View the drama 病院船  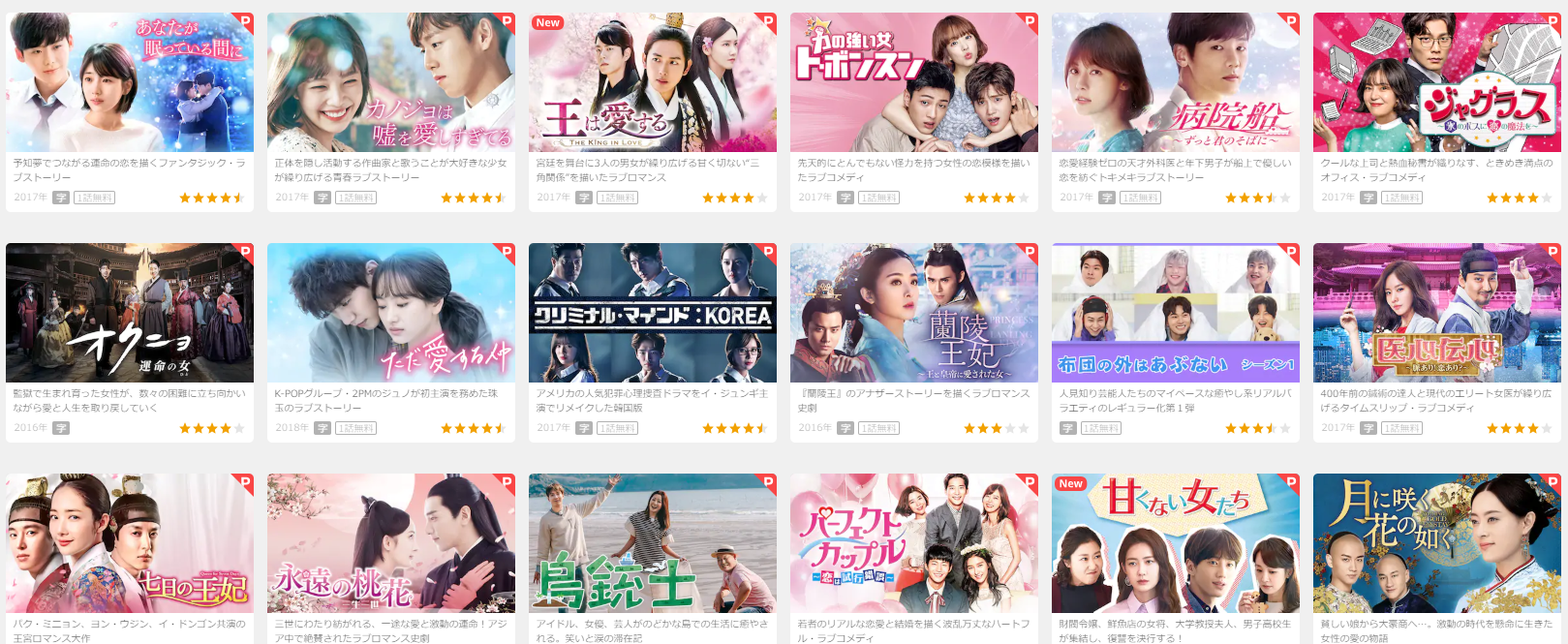click(x=1176, y=82)
